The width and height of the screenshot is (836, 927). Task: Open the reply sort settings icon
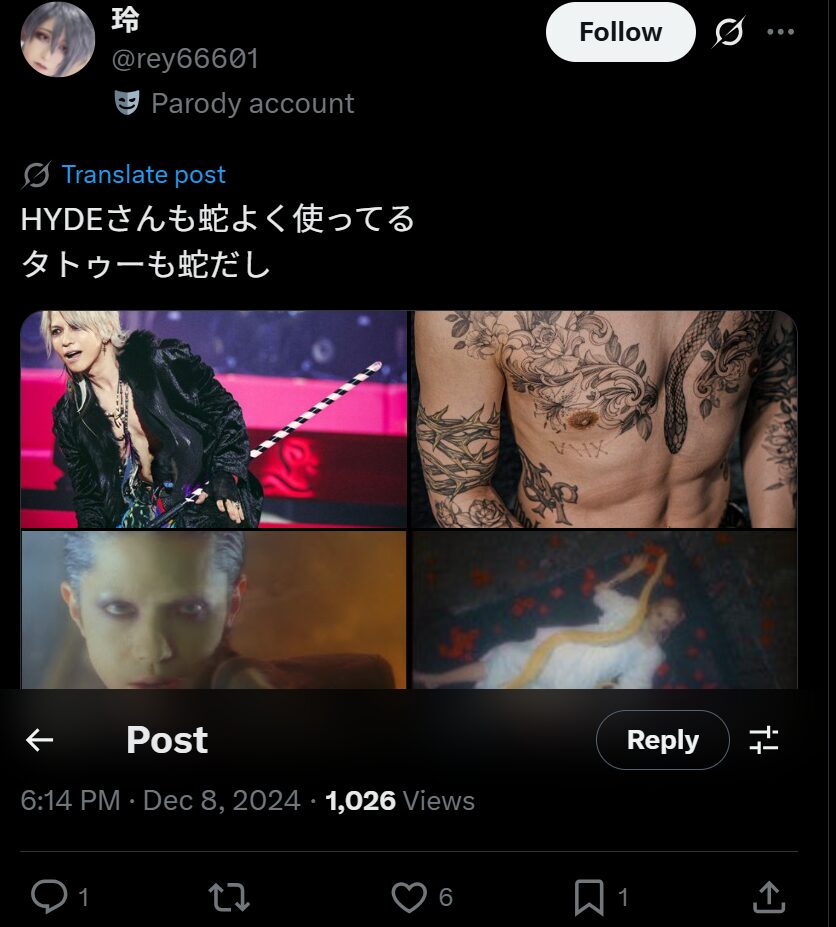764,740
